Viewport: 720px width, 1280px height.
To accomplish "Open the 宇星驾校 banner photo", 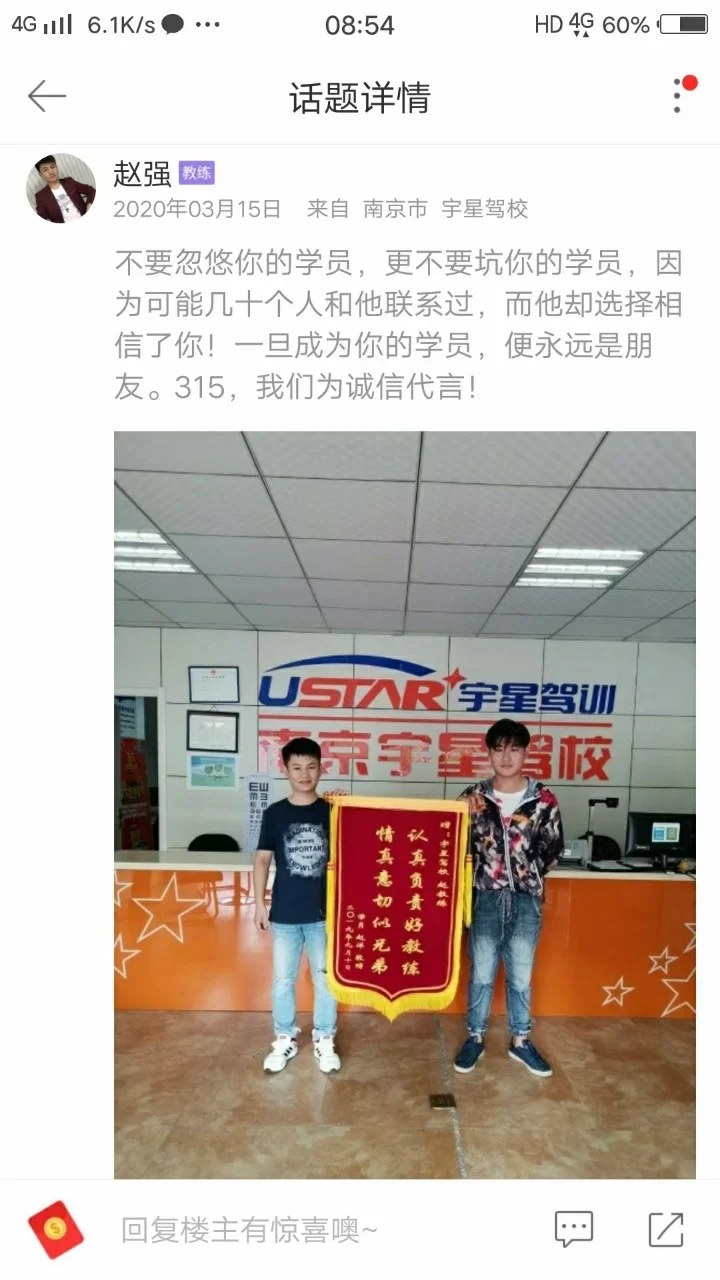I will [x=404, y=804].
